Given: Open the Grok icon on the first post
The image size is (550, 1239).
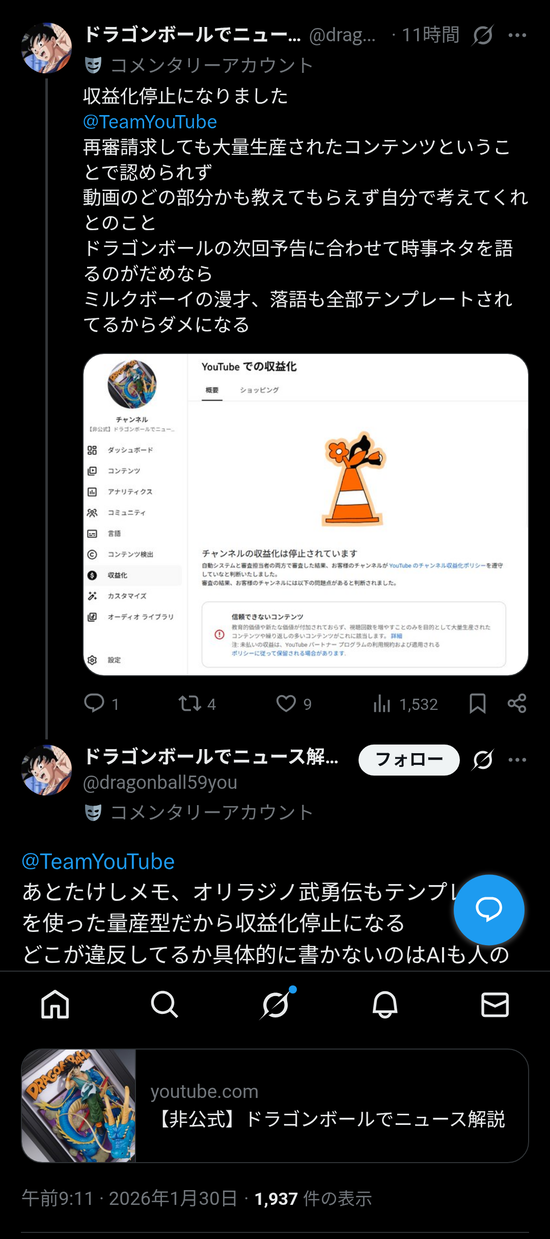Looking at the screenshot, I should tap(482, 36).
